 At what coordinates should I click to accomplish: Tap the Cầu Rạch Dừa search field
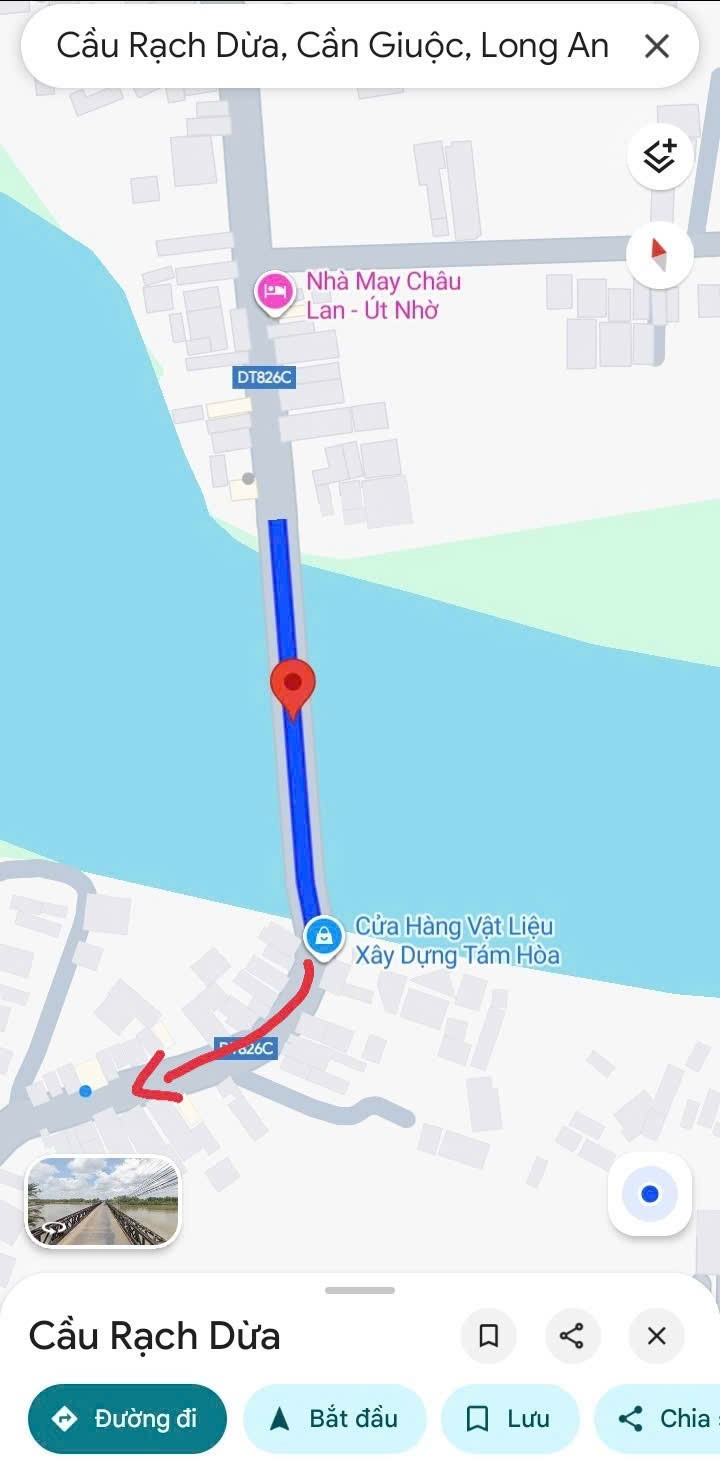tap(330, 46)
